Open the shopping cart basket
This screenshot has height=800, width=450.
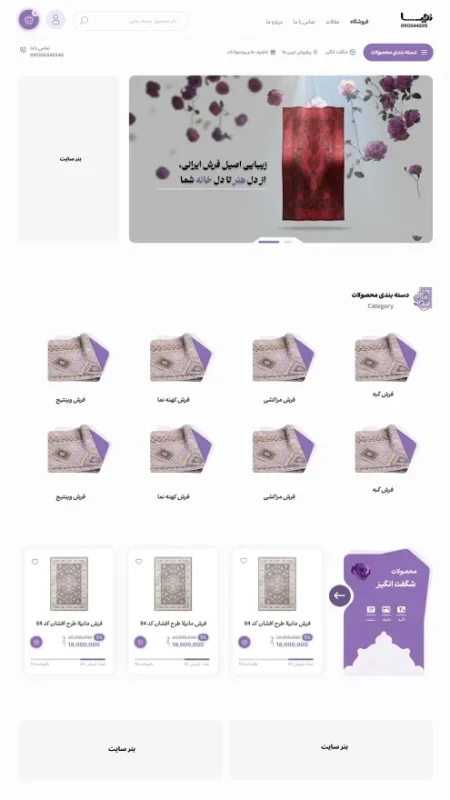(x=29, y=20)
